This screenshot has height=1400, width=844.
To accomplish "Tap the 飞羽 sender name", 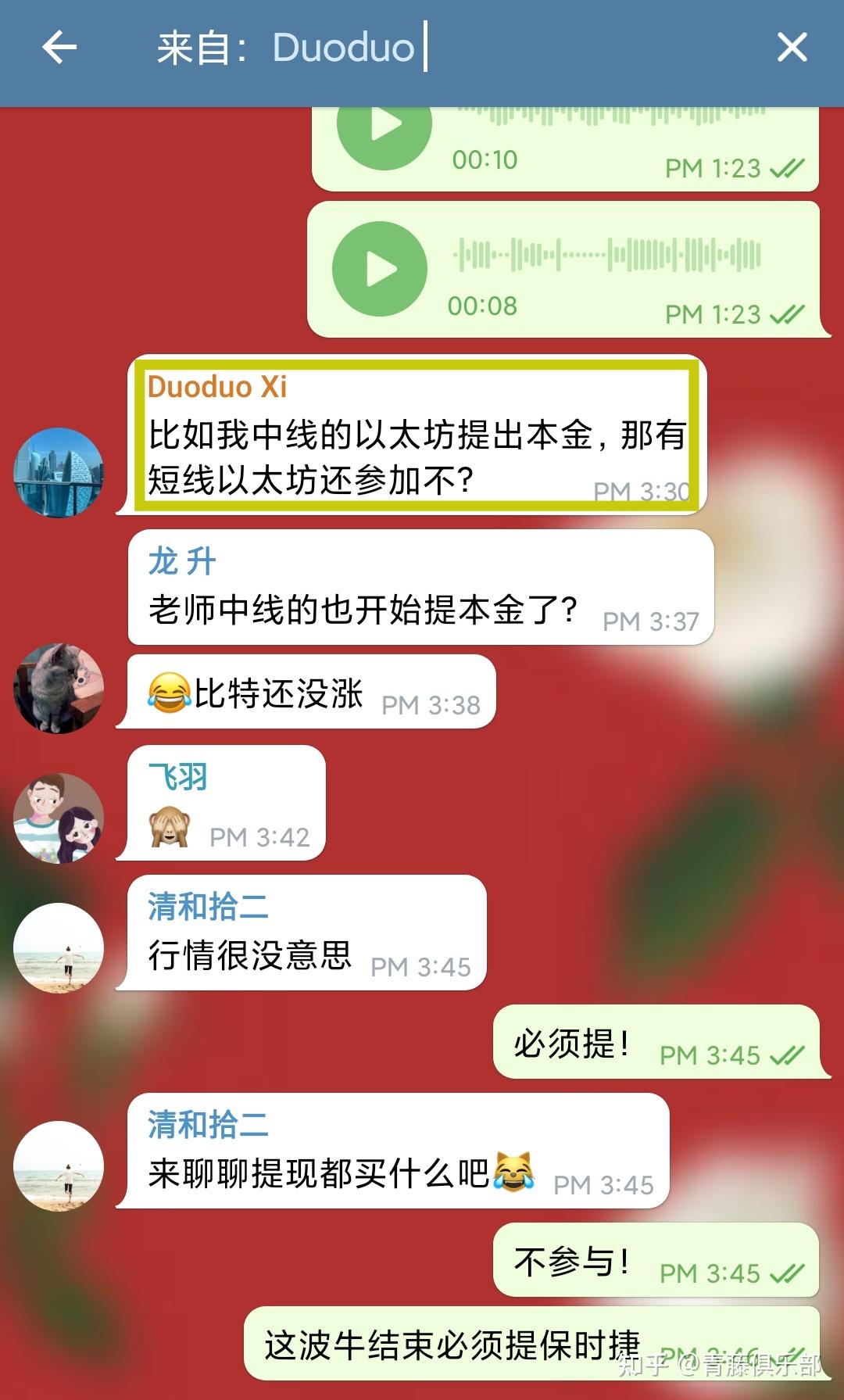I will coord(178,777).
